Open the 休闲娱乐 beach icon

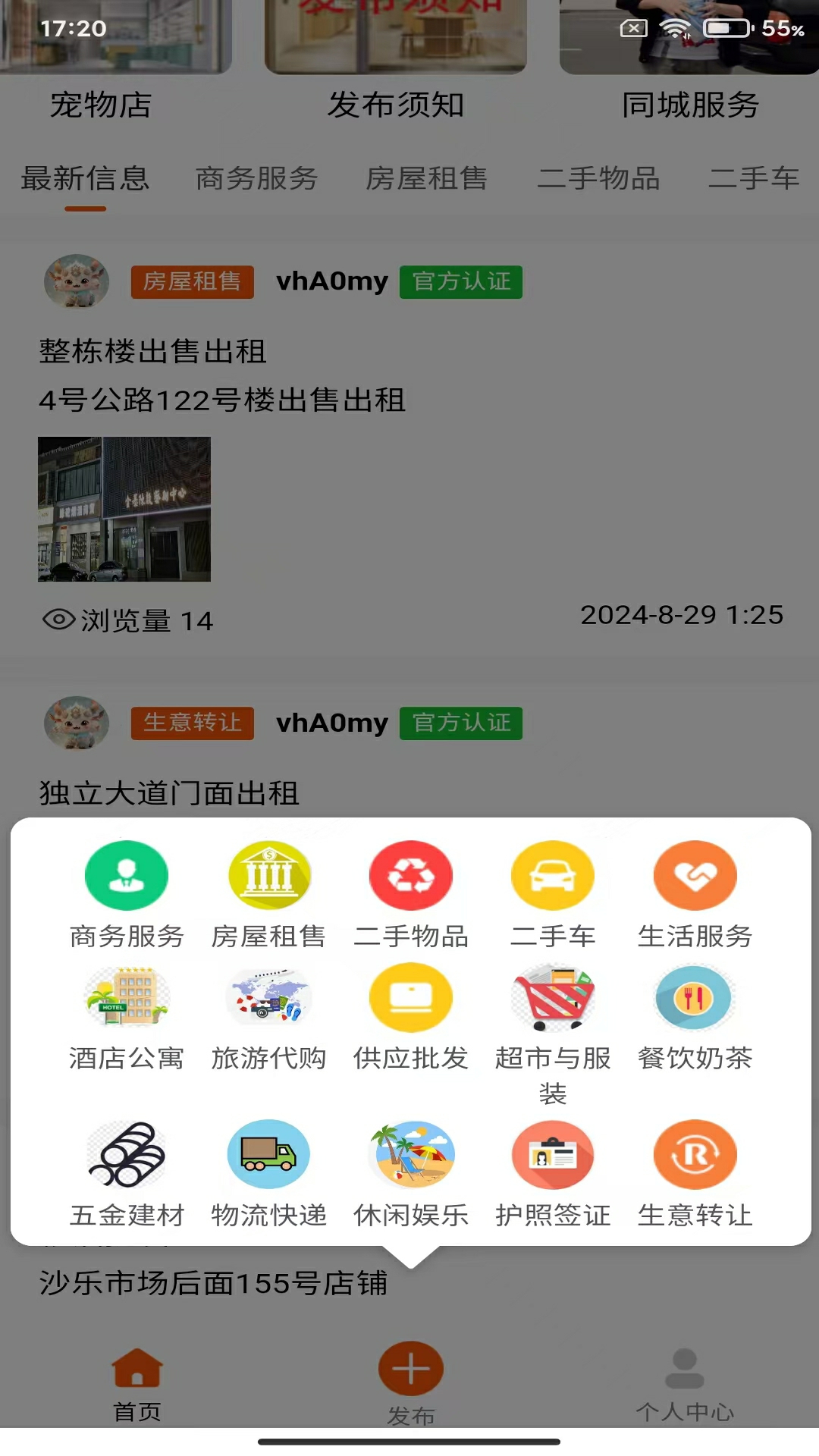(x=410, y=1154)
